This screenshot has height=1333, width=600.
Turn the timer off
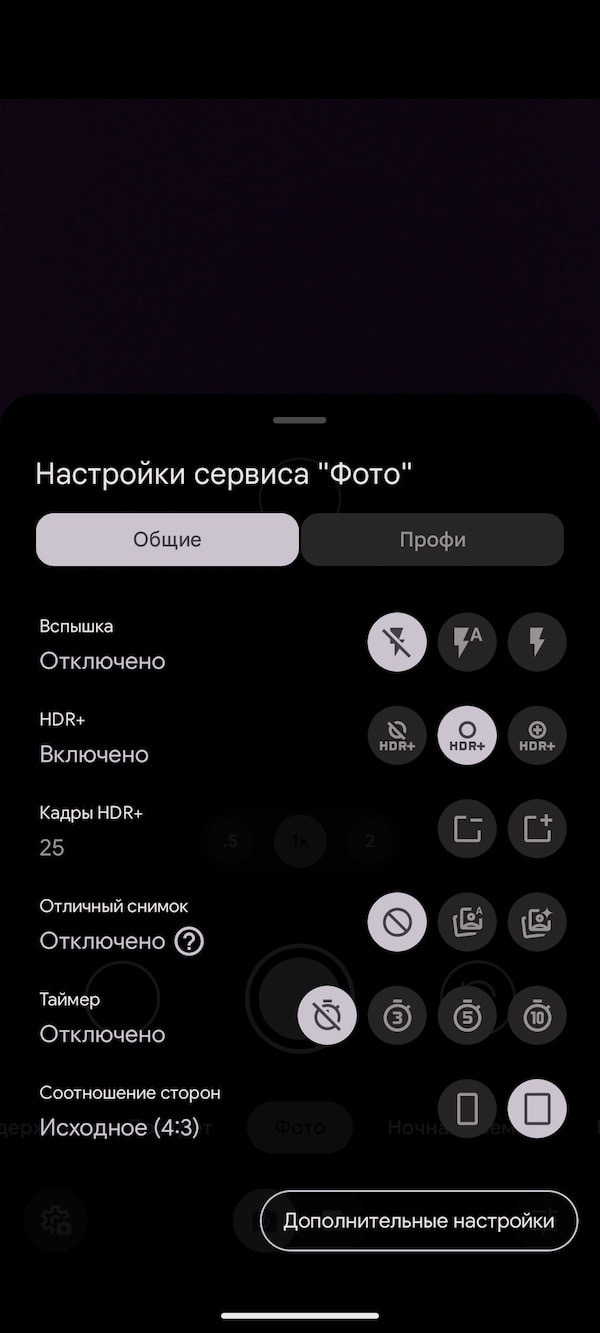[327, 1015]
